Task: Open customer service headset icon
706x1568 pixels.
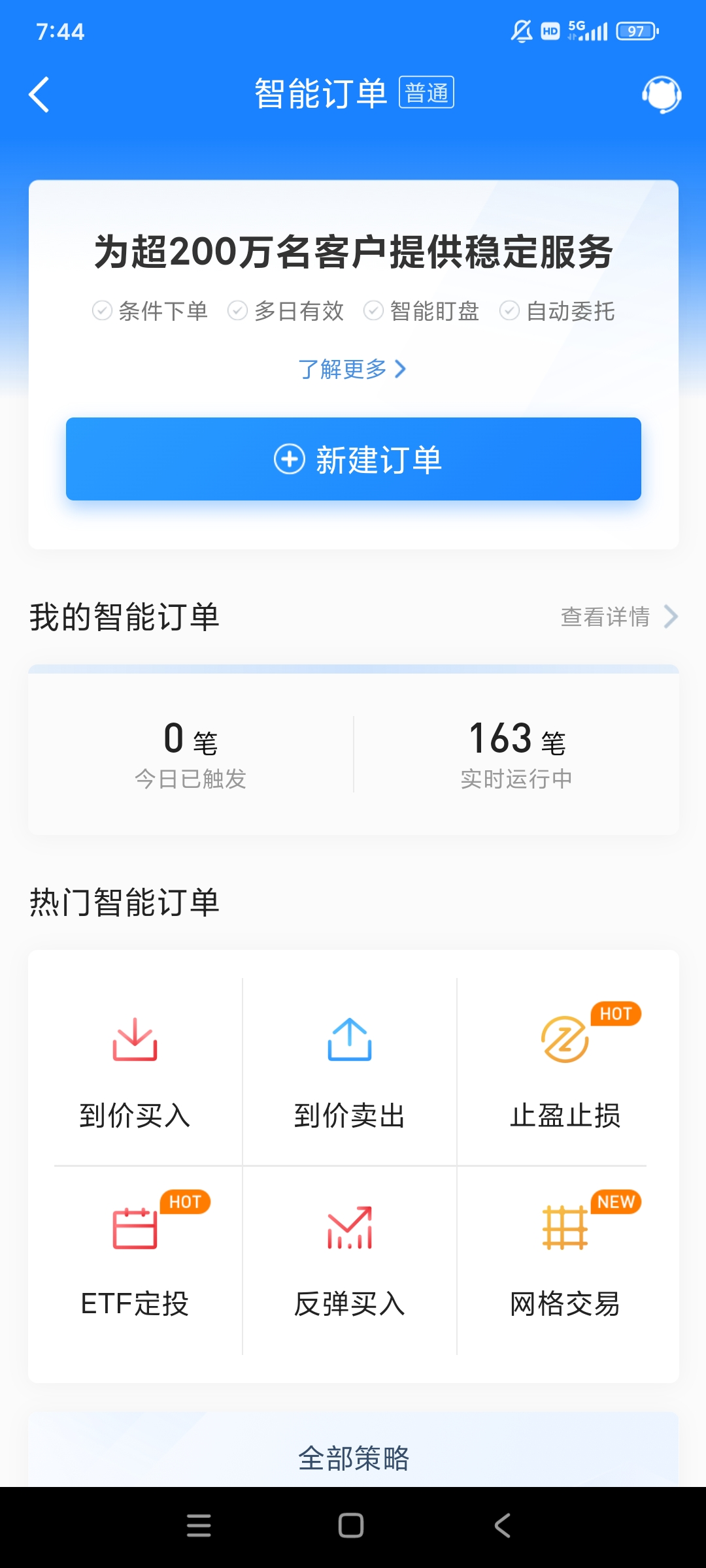Action: coord(661,95)
